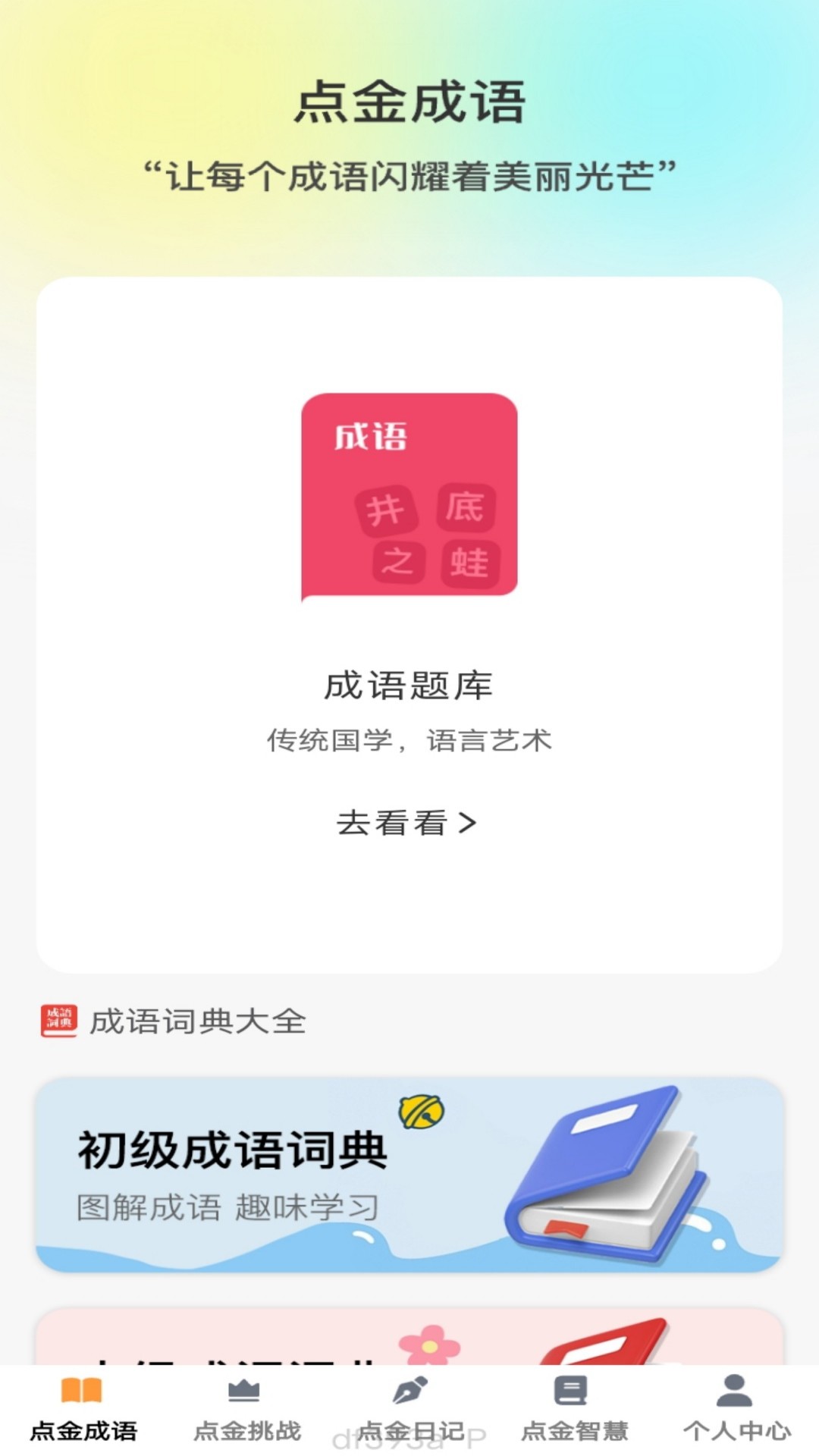This screenshot has height=1456, width=819.
Task: Select the 点金智慧 tab
Action: pos(574,1409)
